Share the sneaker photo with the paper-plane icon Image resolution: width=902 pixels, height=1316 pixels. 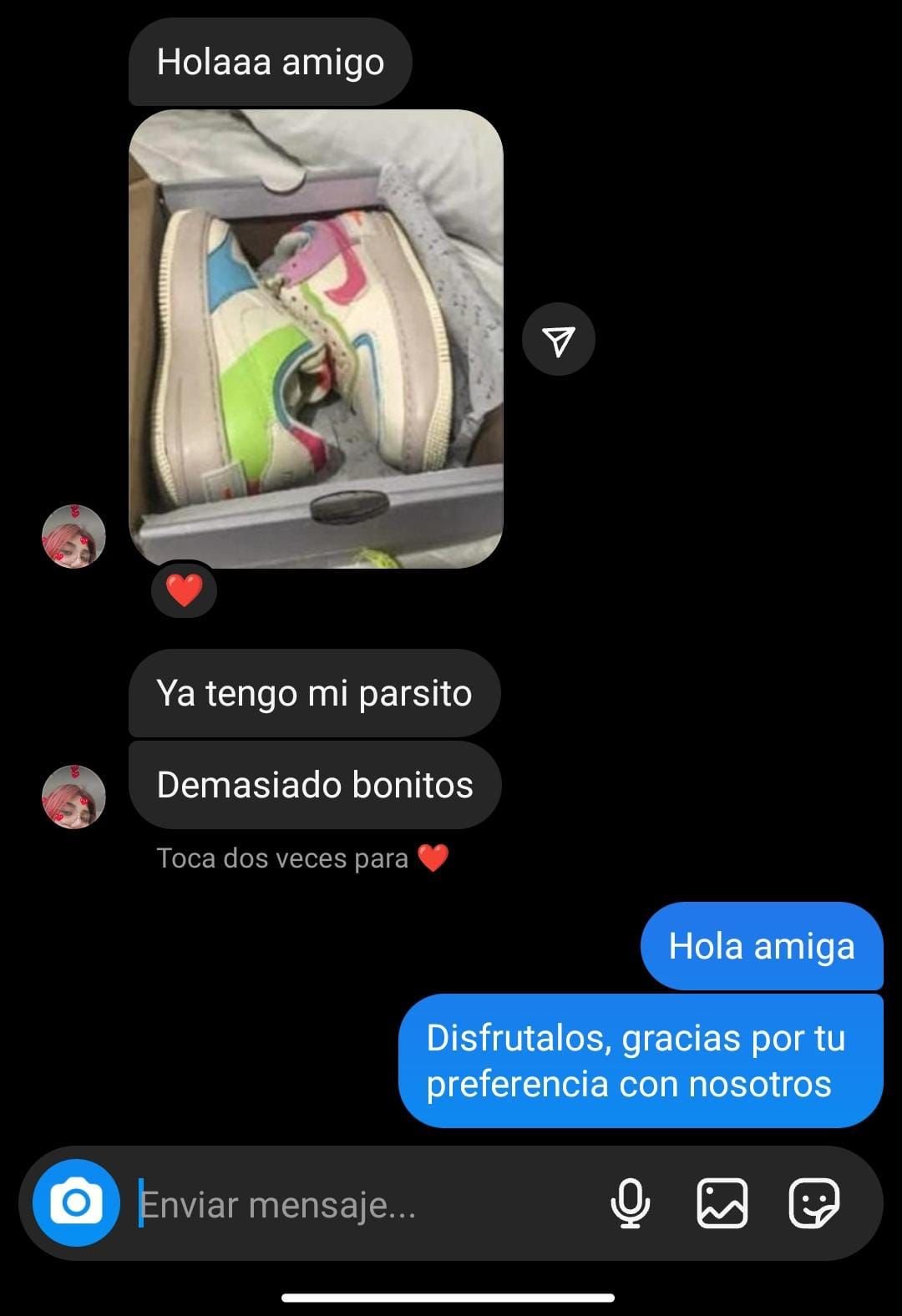click(558, 339)
